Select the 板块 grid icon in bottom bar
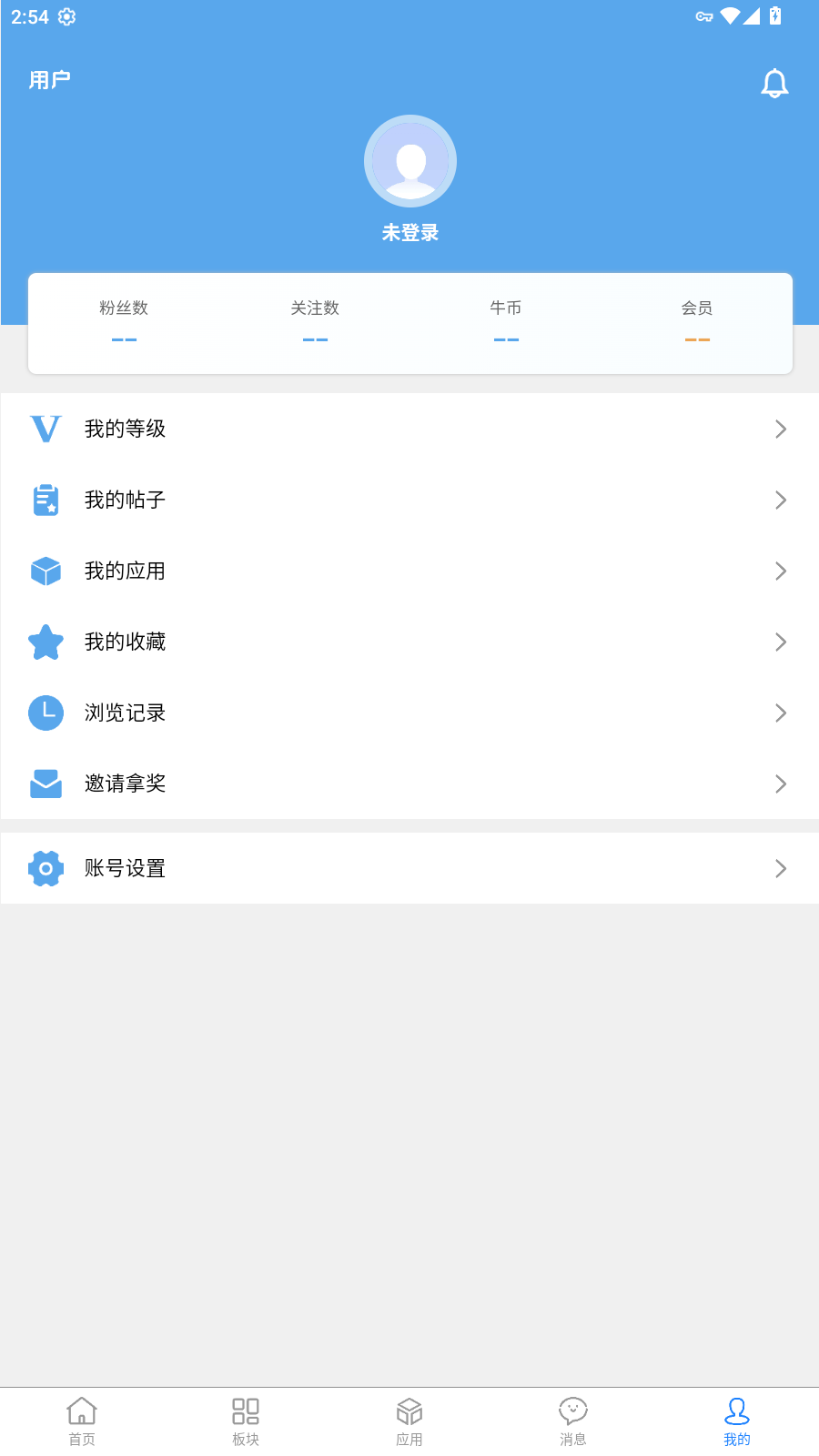819x1456 pixels. [245, 1420]
